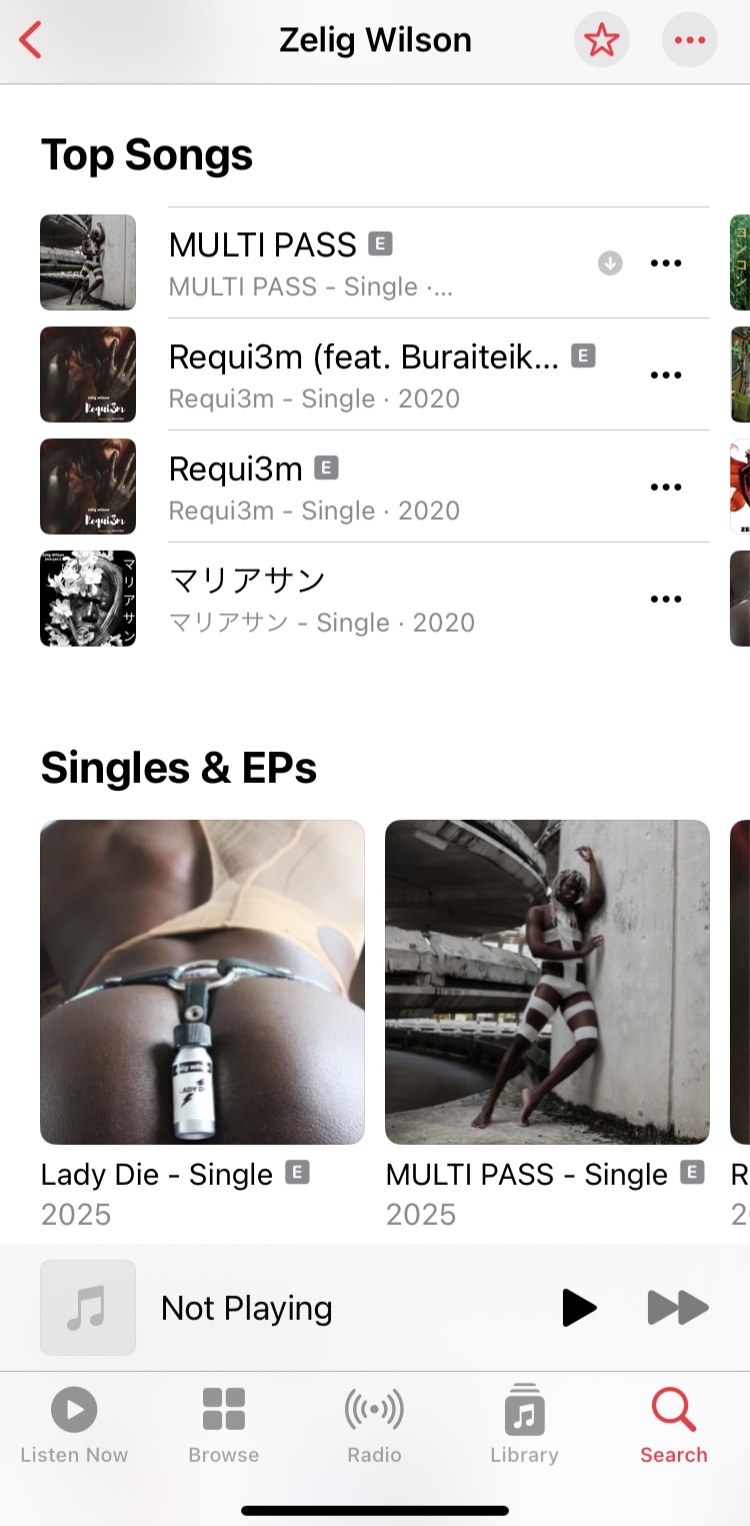This screenshot has width=750, height=1526.
Task: Open the MULTI PASS single from 2025
Action: (547, 982)
